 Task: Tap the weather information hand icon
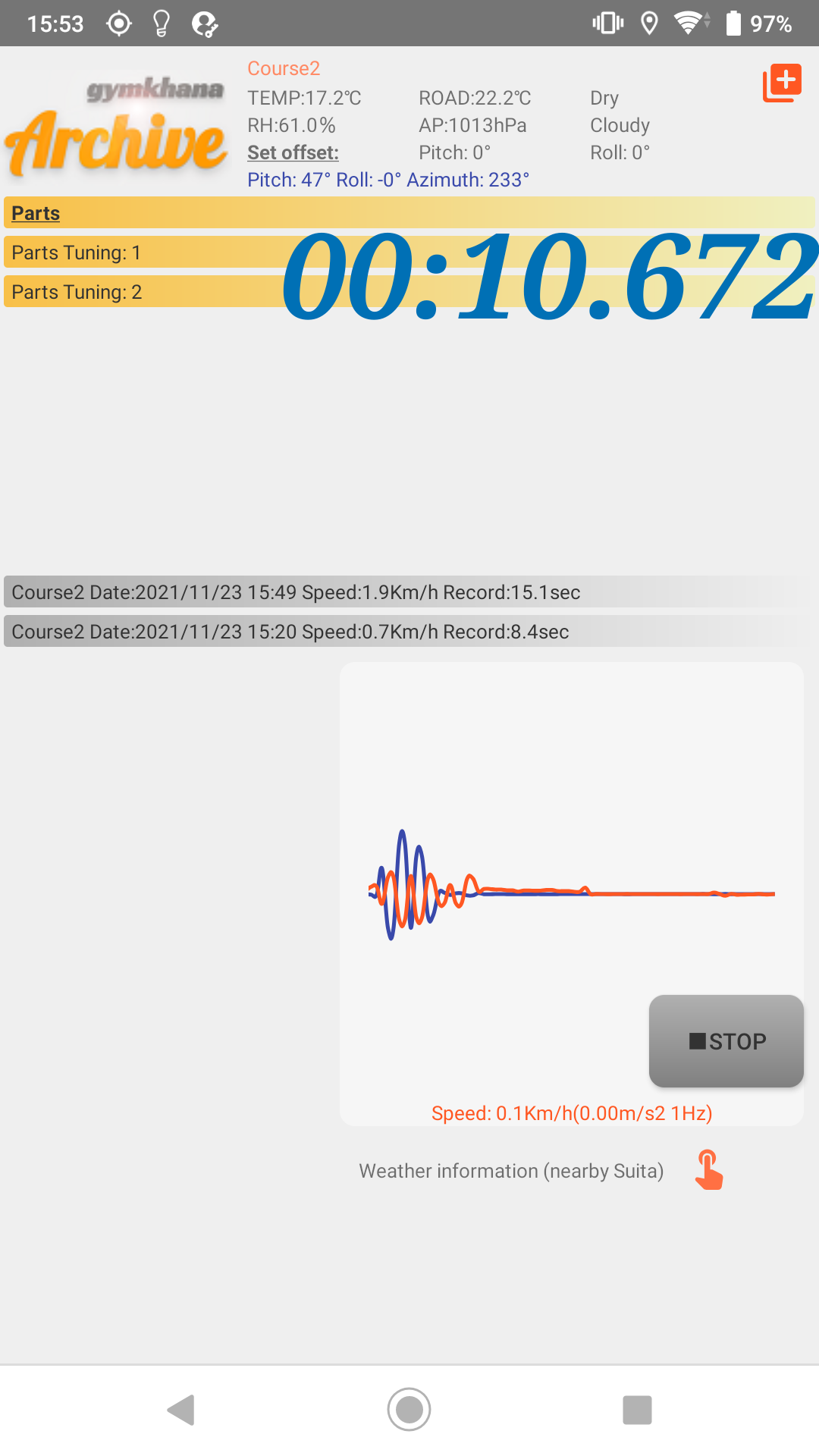click(x=709, y=1170)
